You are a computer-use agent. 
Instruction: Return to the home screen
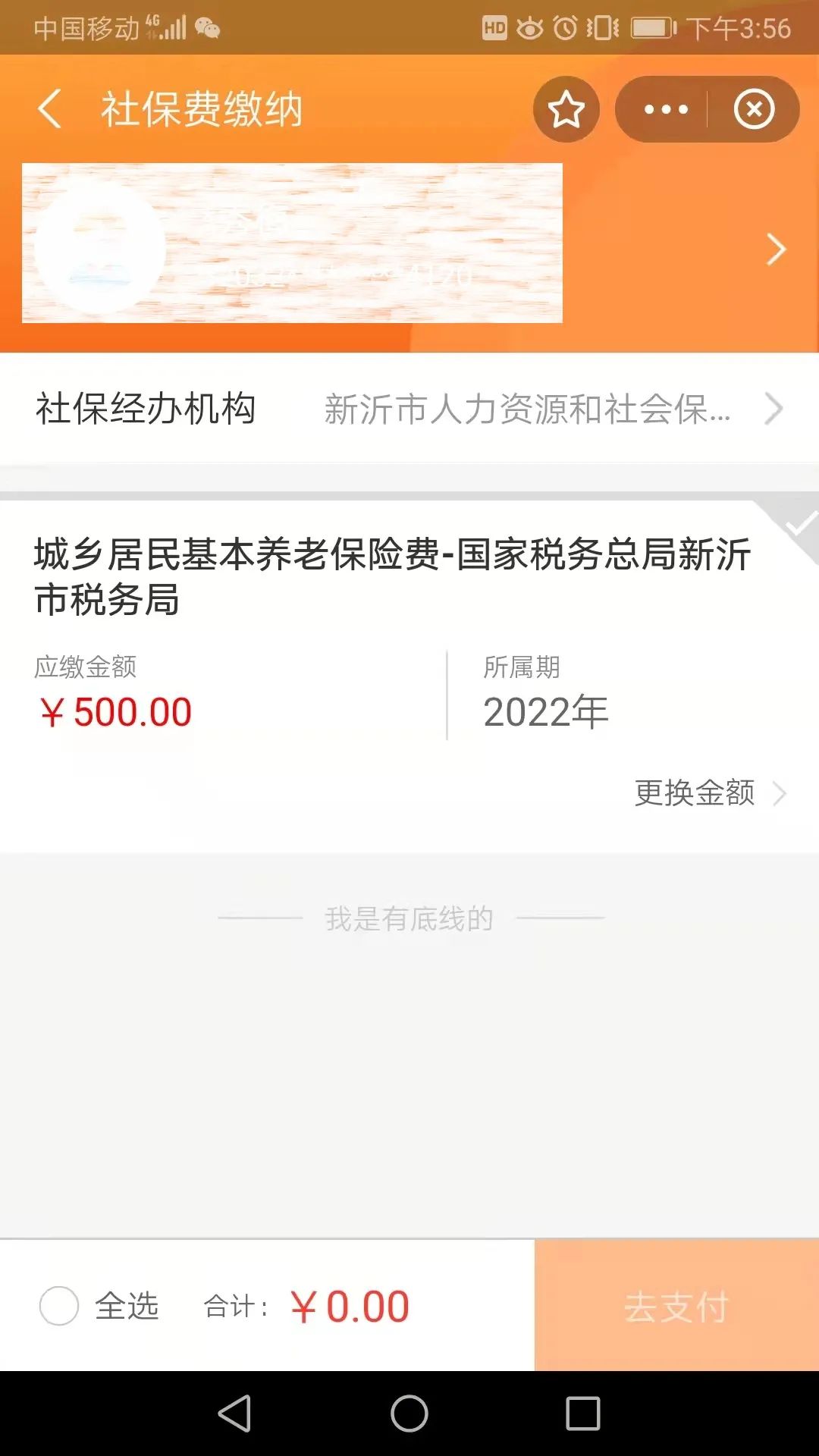tap(409, 1414)
